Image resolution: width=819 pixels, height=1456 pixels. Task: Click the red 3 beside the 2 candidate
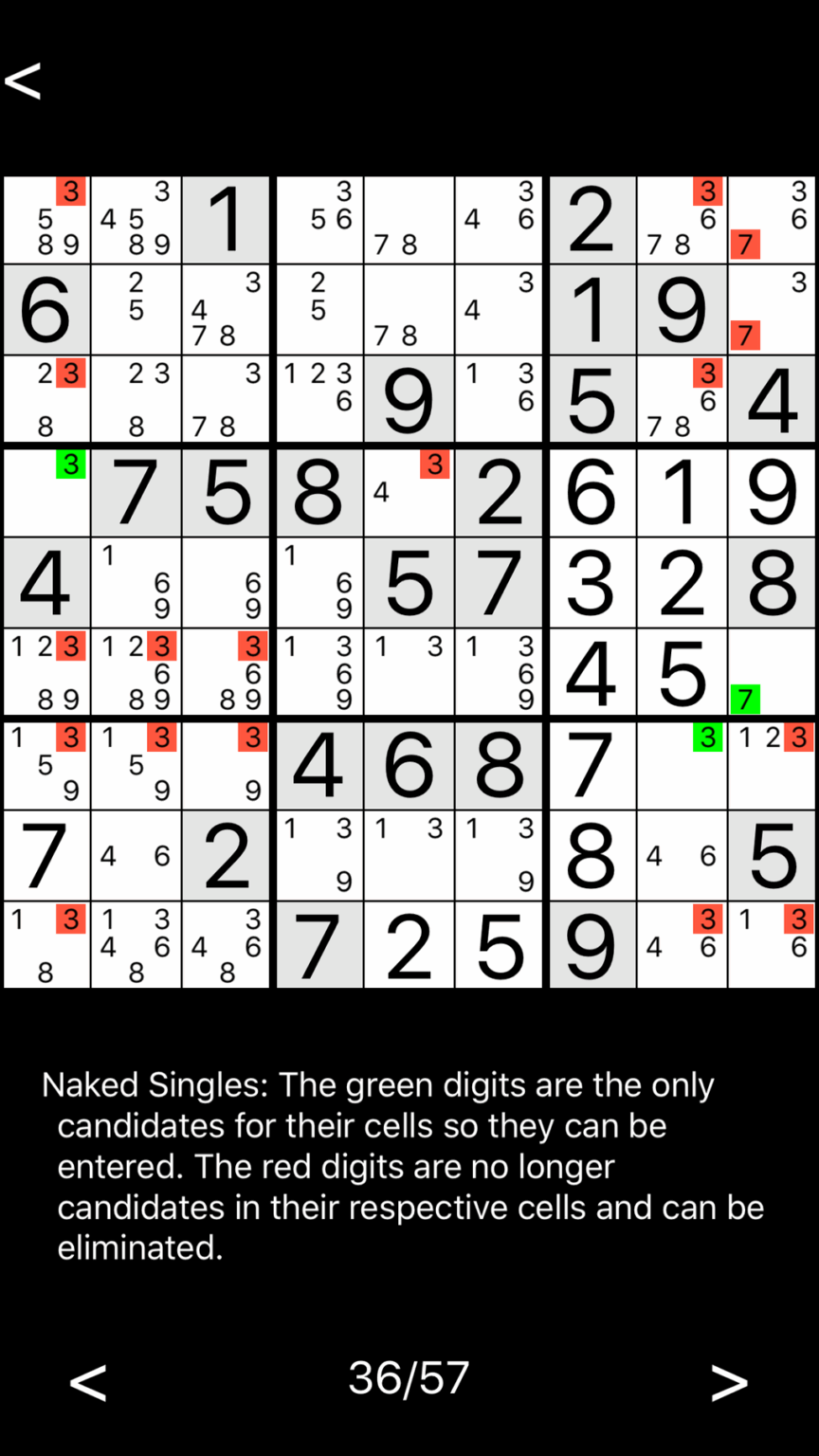[70, 373]
